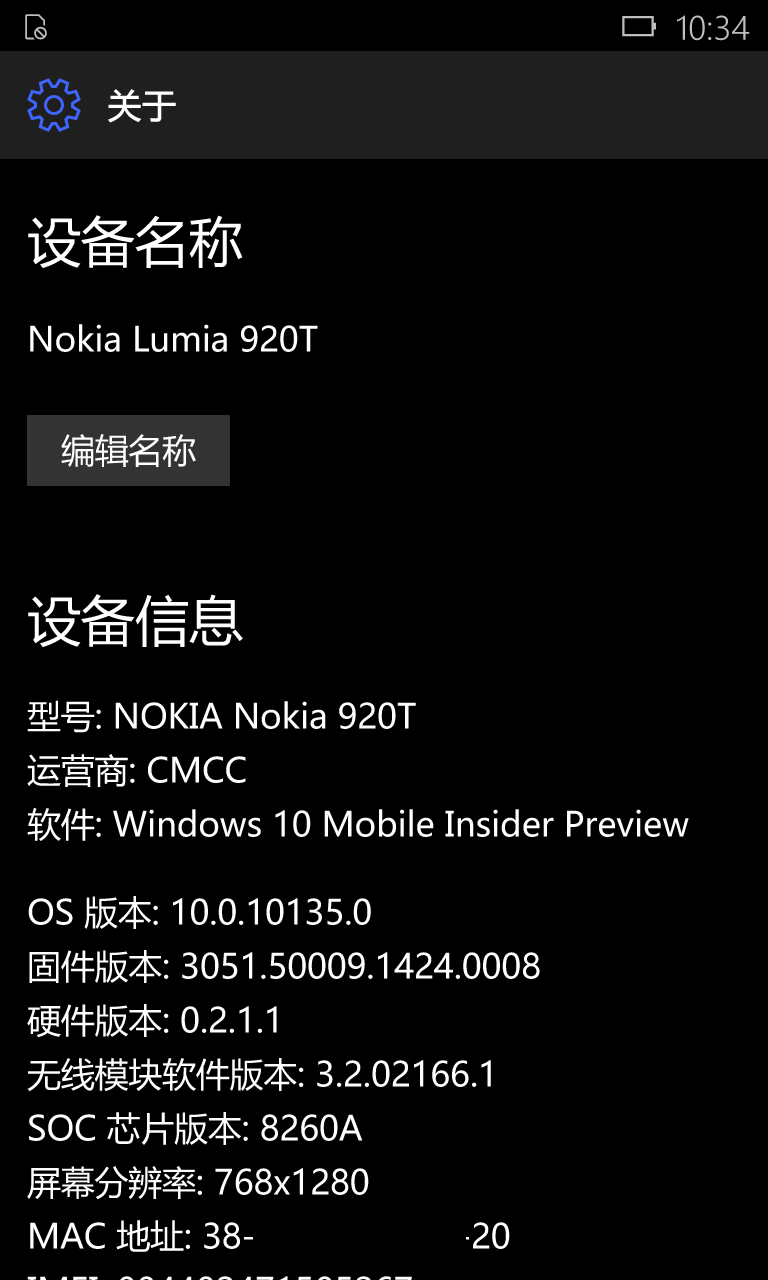Tap the 编辑名称 (edit name) button
This screenshot has height=1280, width=768.
(128, 451)
